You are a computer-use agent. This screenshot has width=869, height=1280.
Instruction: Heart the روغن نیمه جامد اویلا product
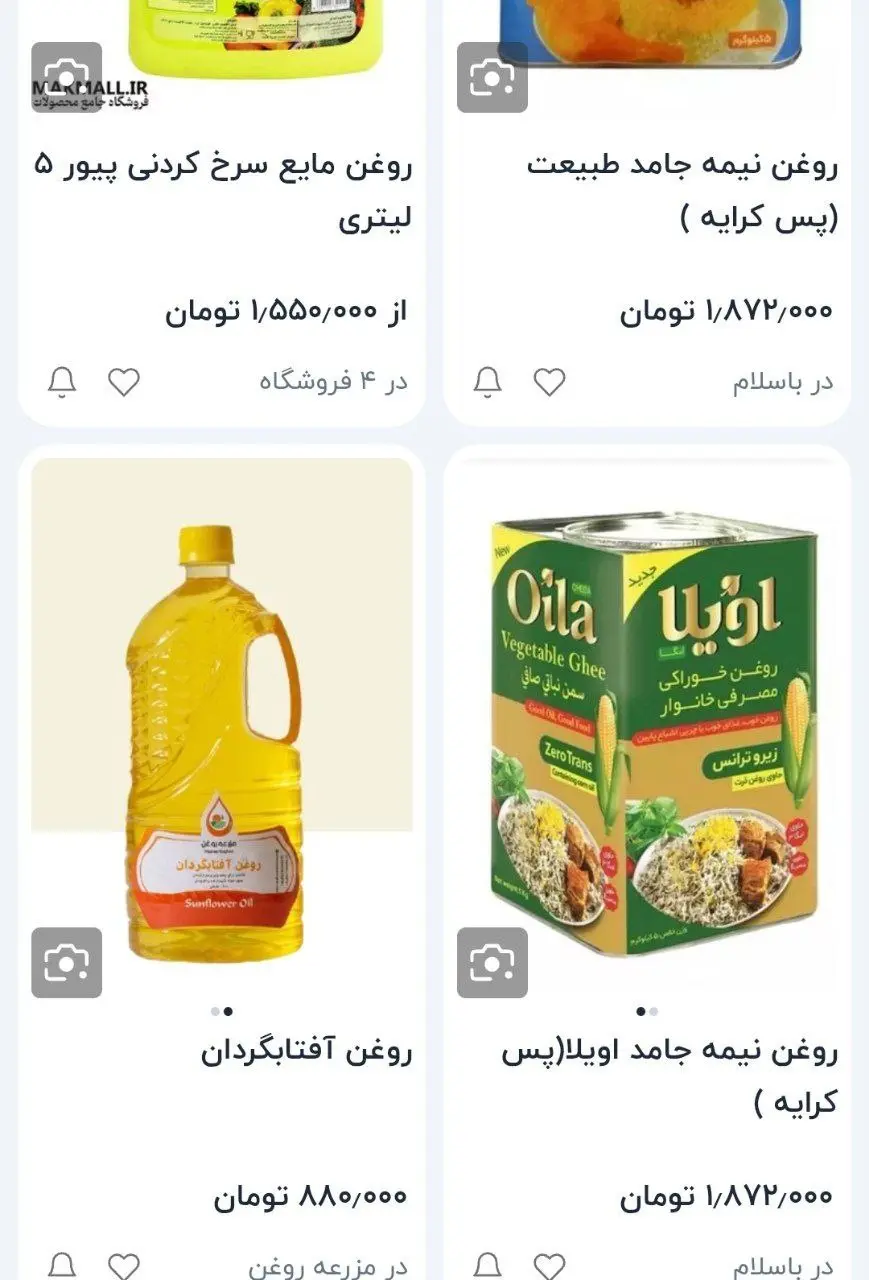click(549, 1266)
